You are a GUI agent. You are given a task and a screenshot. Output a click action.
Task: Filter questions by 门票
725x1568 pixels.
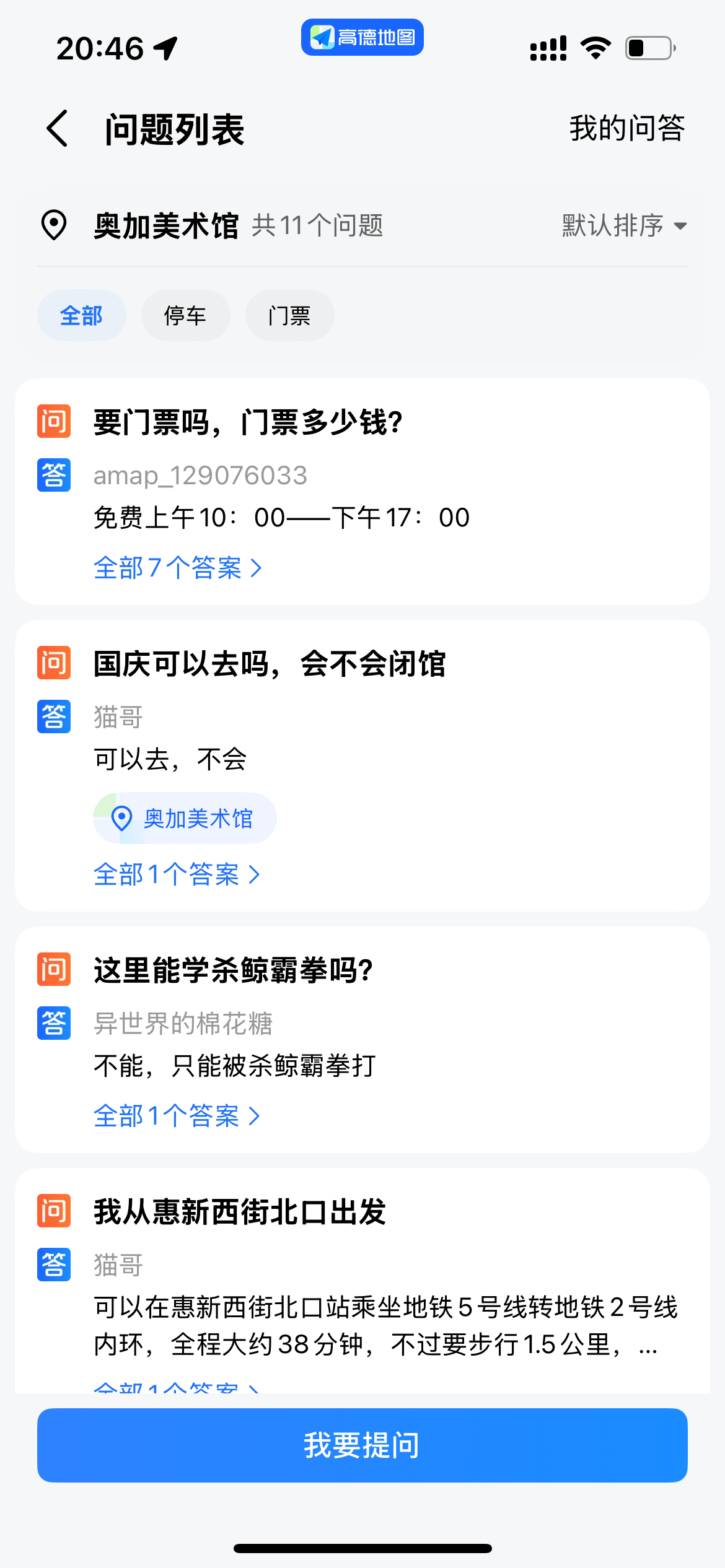click(289, 316)
